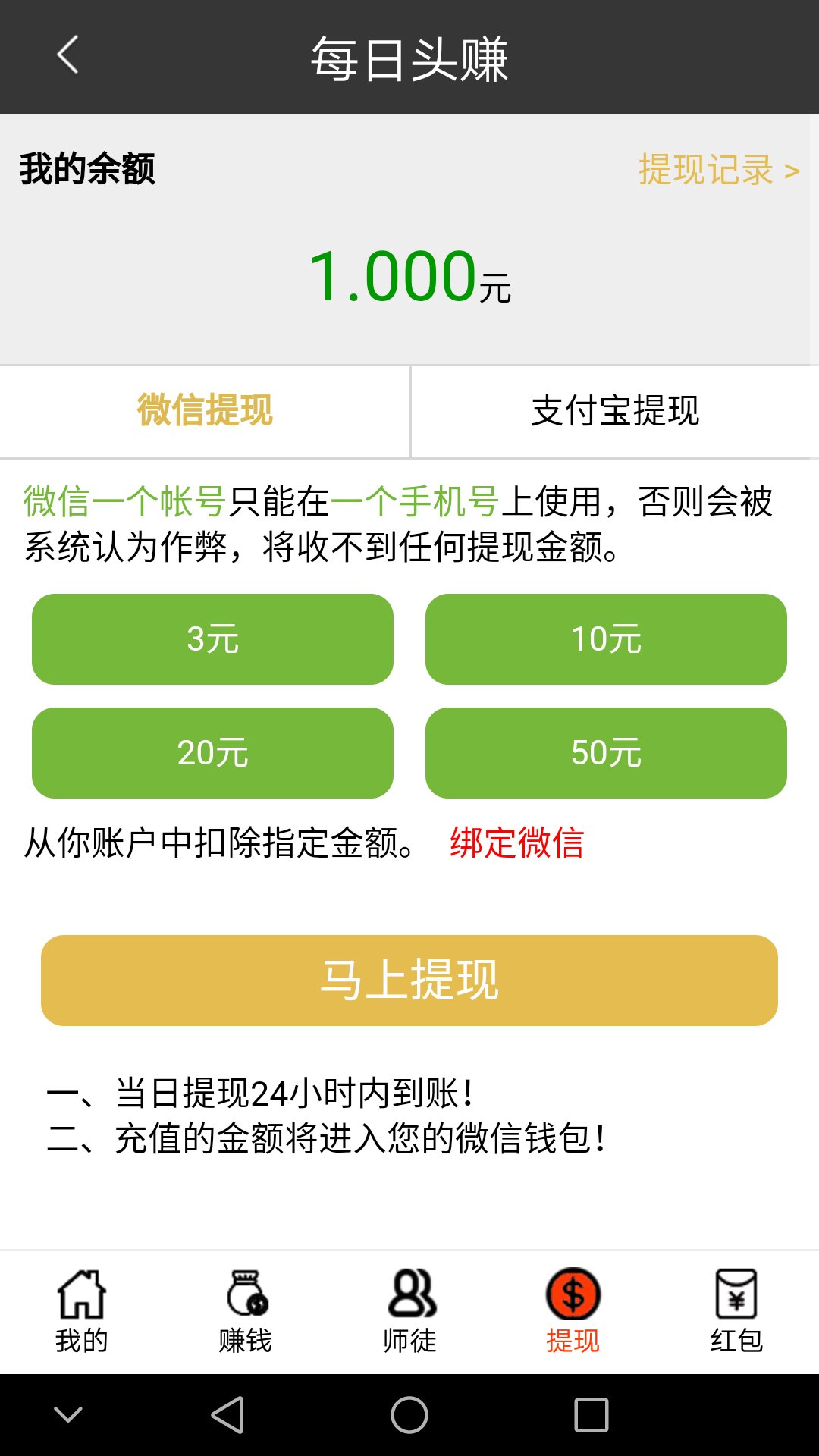This screenshot has width=819, height=1456.
Task: Switch to the 支付宝提现 tab
Action: click(x=614, y=411)
